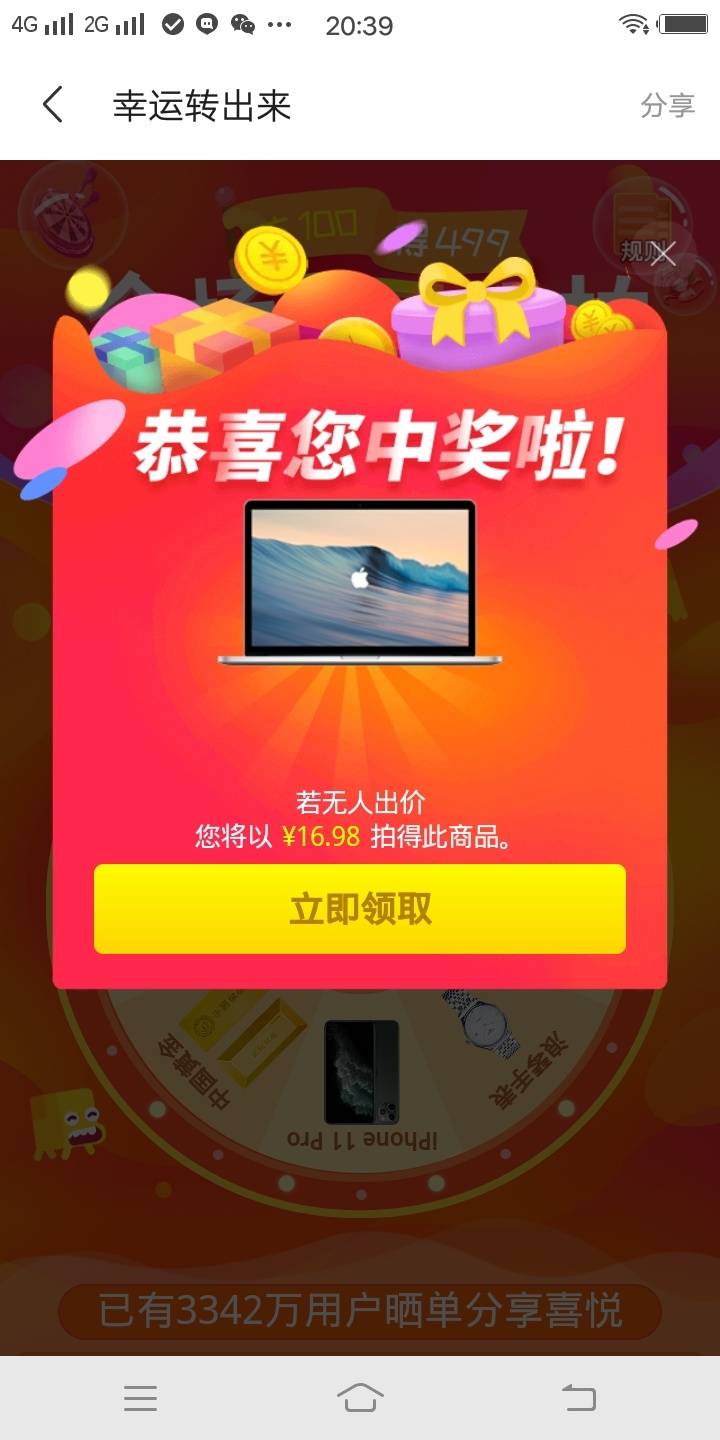Tap 分享 to share this page
This screenshot has height=1440, width=720.
point(667,106)
